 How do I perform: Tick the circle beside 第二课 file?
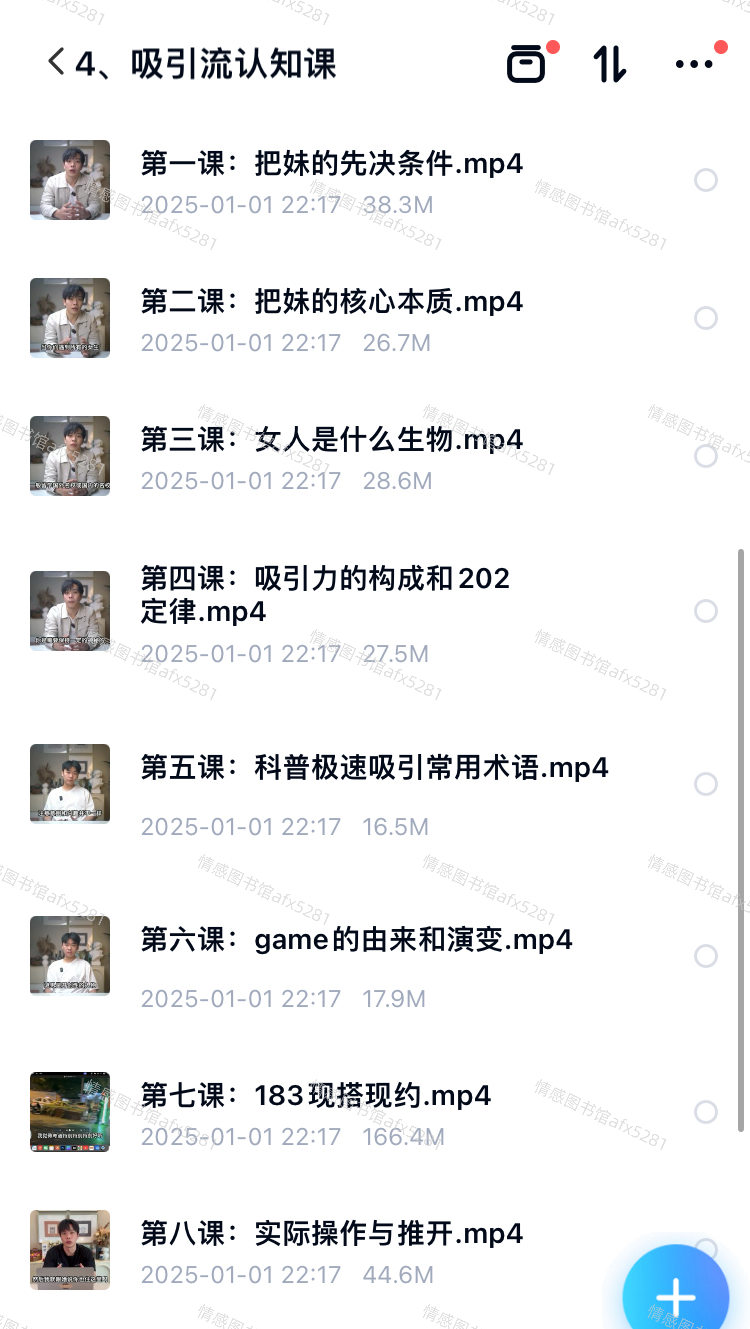pyautogui.click(x=706, y=318)
